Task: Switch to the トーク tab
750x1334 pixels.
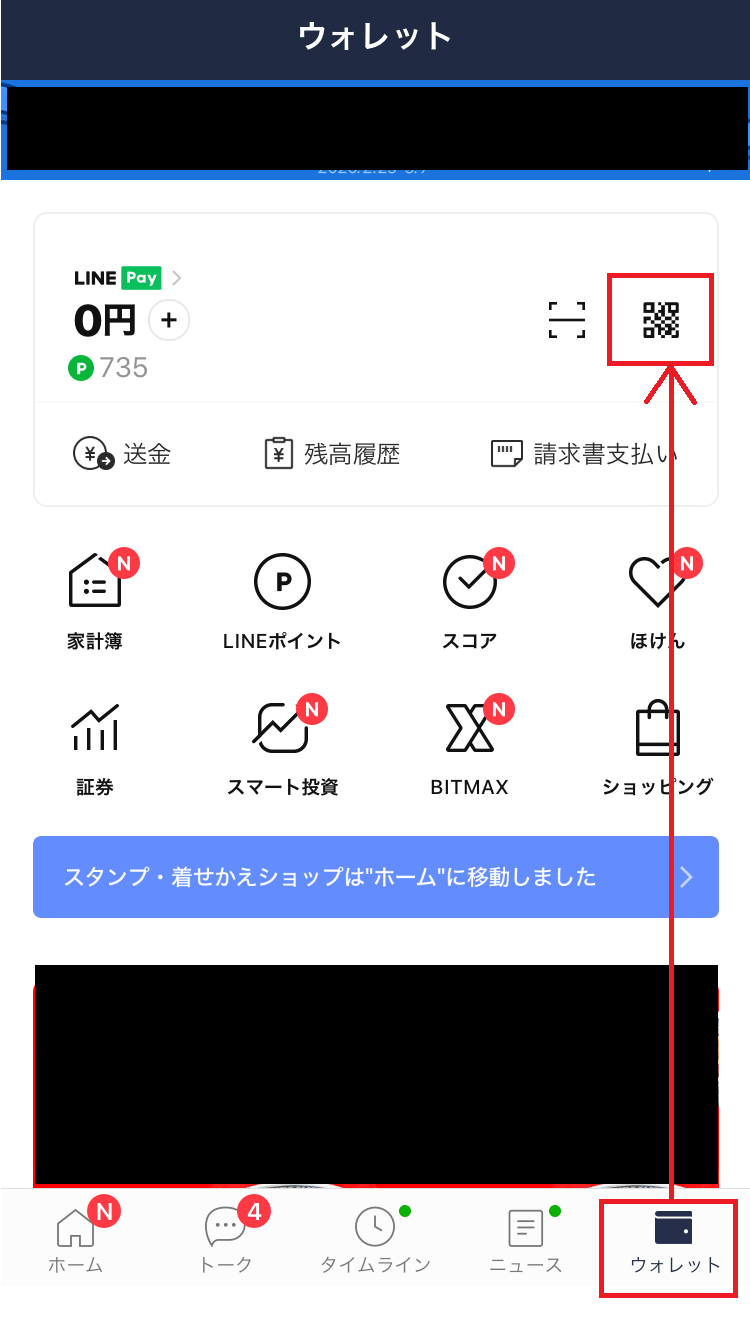Action: pyautogui.click(x=226, y=1240)
